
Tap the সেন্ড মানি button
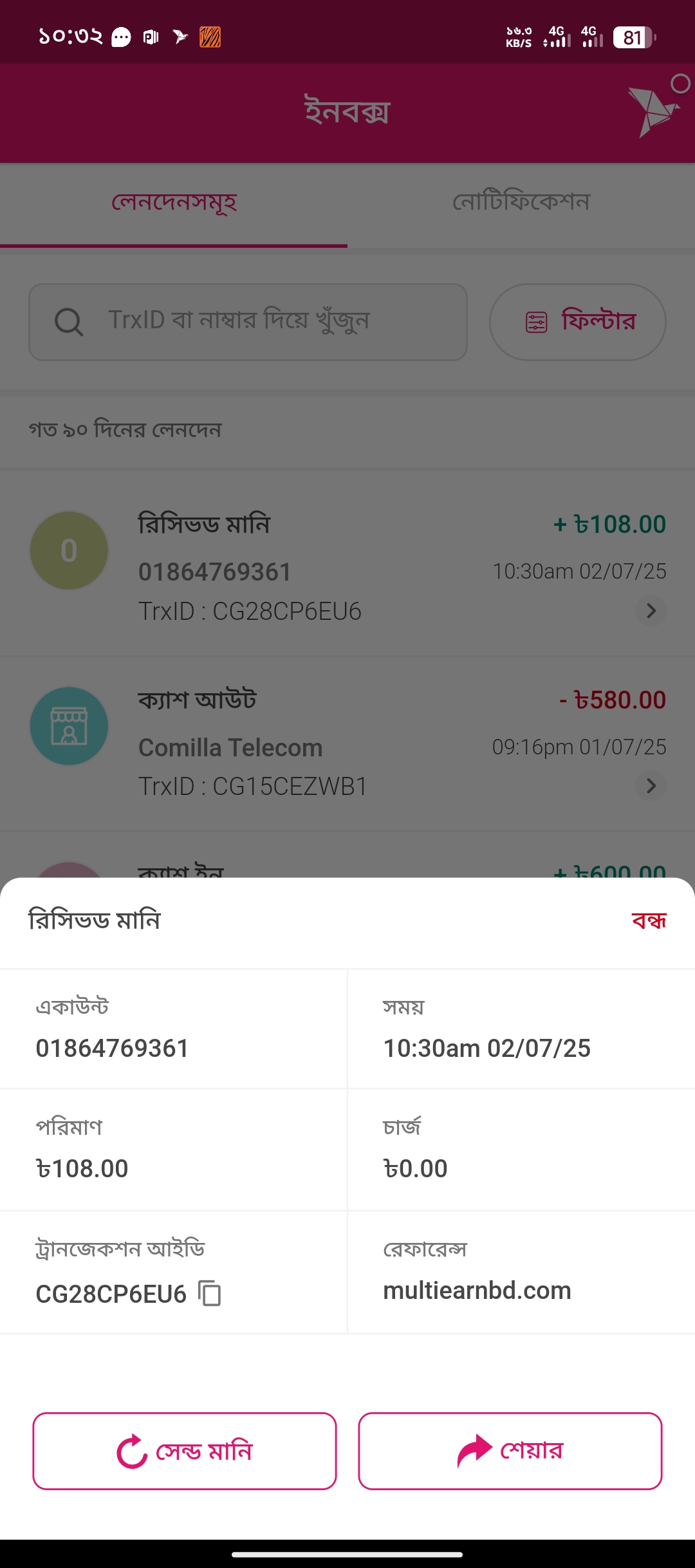pyautogui.click(x=185, y=1451)
